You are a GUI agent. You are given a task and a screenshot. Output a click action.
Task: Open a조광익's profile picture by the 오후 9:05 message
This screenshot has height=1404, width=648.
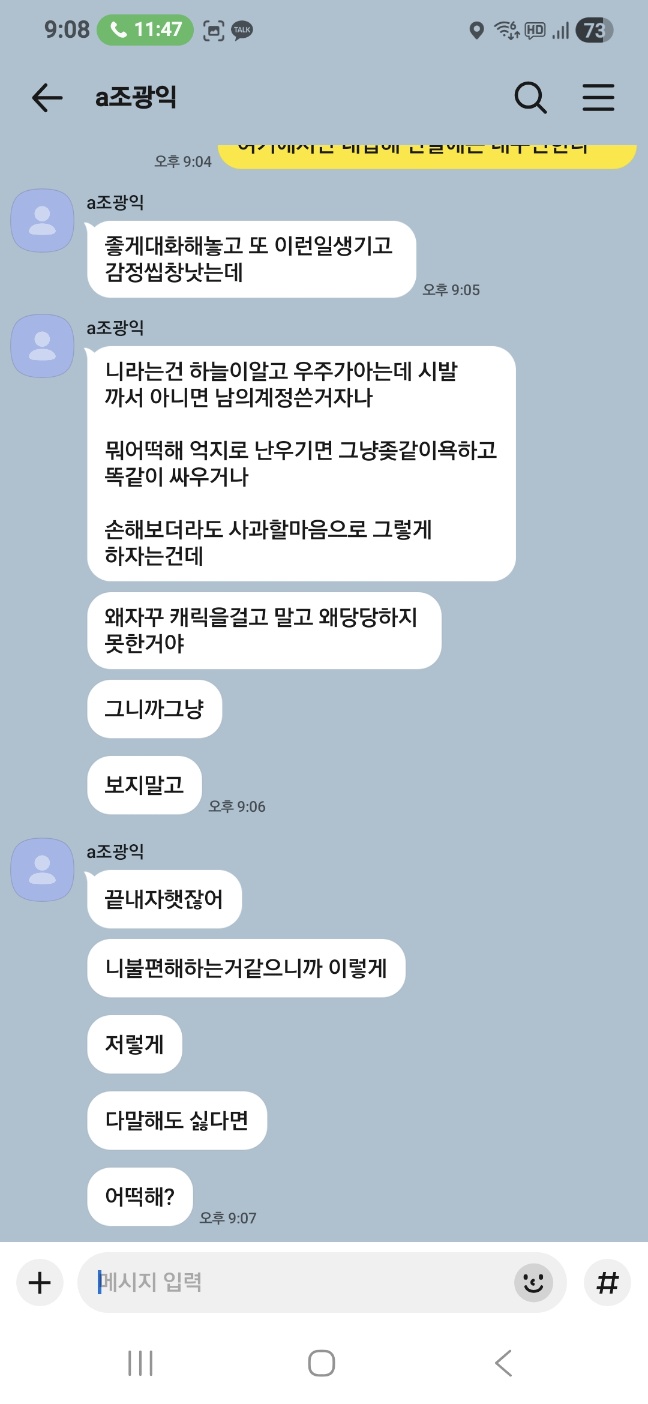42,220
